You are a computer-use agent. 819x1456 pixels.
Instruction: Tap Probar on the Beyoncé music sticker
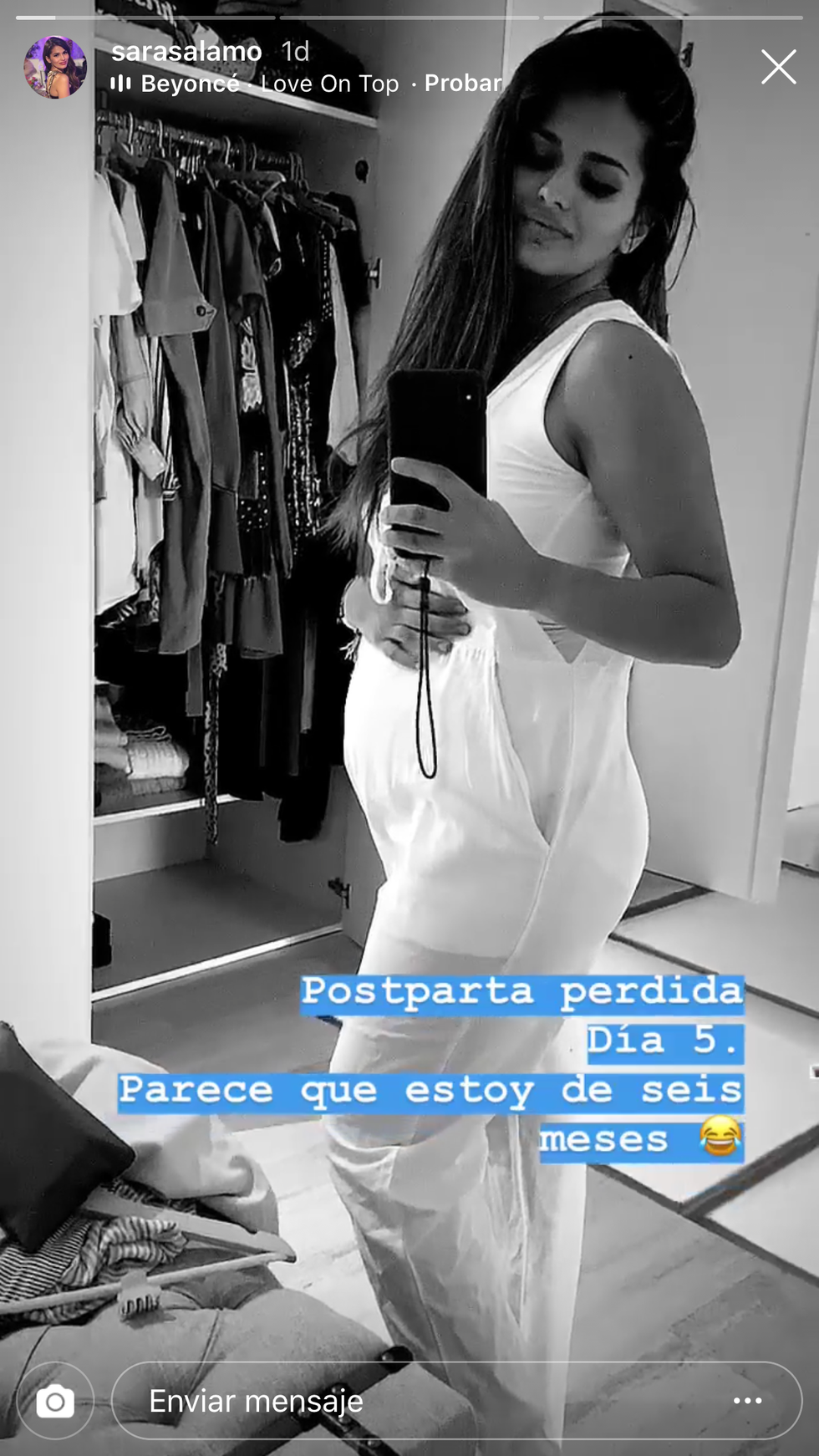point(463,83)
